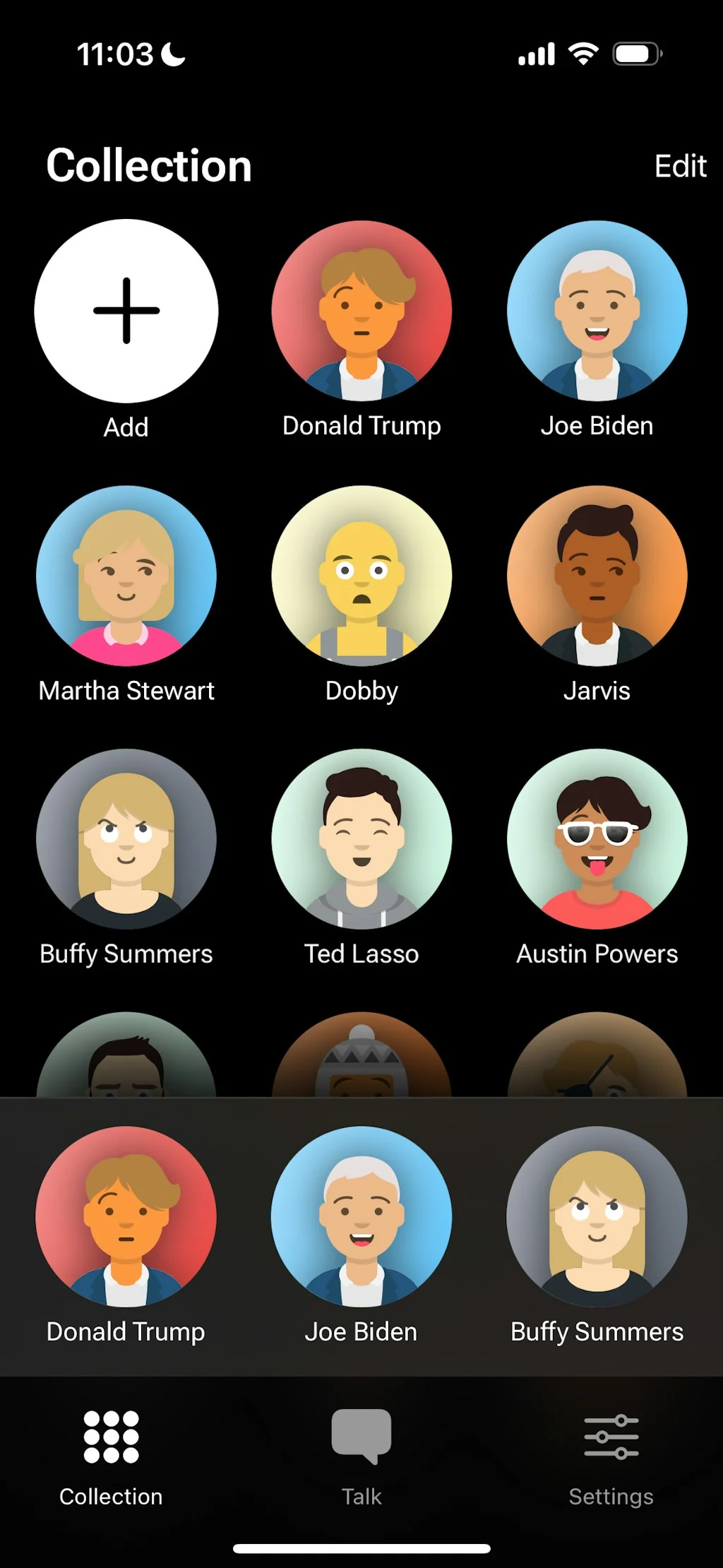Viewport: 723px width, 1568px height.
Task: Select the Ted Lasso avatar
Action: pos(361,839)
